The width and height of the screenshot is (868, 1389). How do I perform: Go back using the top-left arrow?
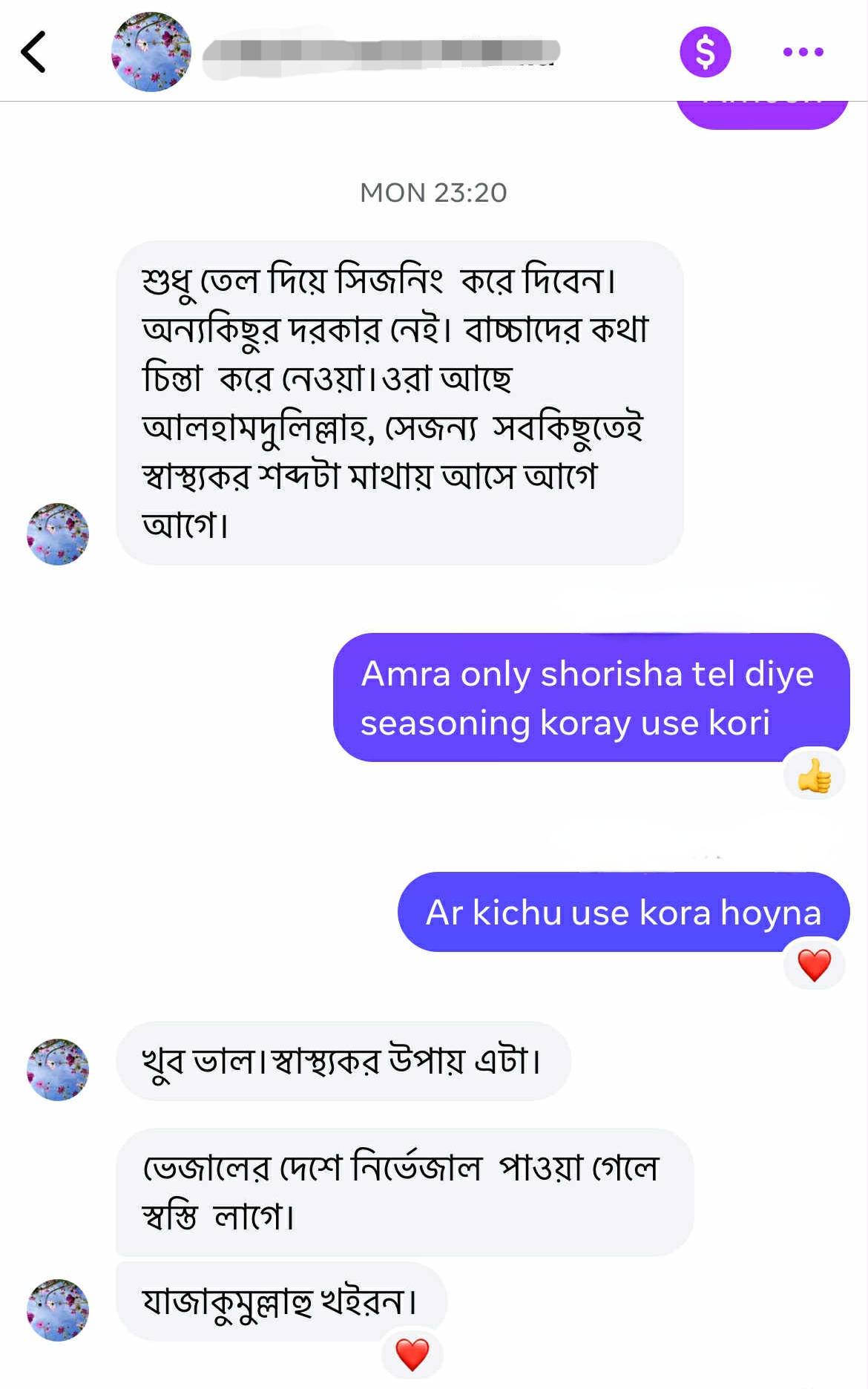click(x=34, y=52)
